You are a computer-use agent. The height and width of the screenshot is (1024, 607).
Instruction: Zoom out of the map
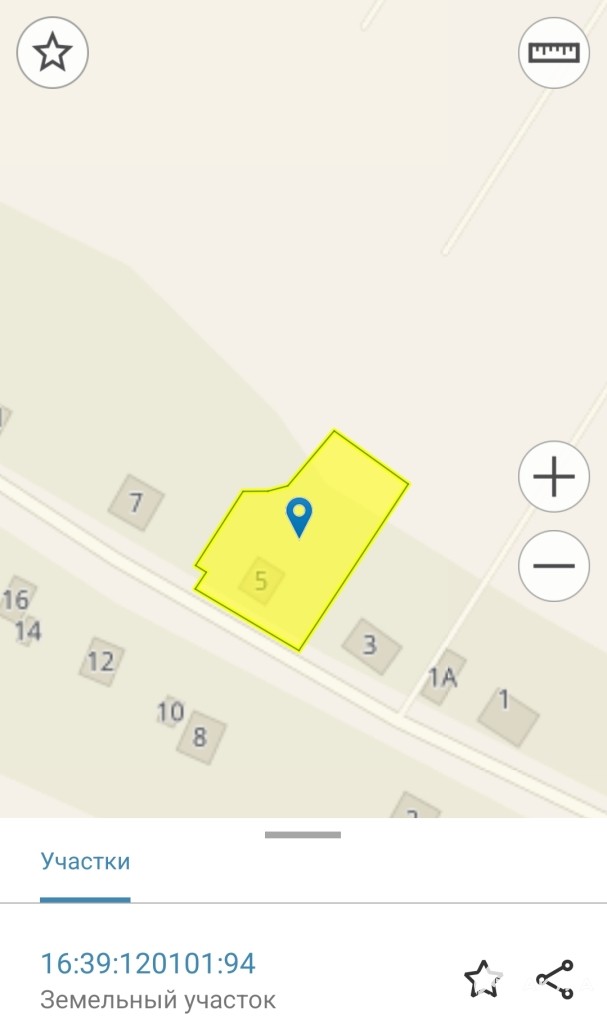click(x=553, y=565)
